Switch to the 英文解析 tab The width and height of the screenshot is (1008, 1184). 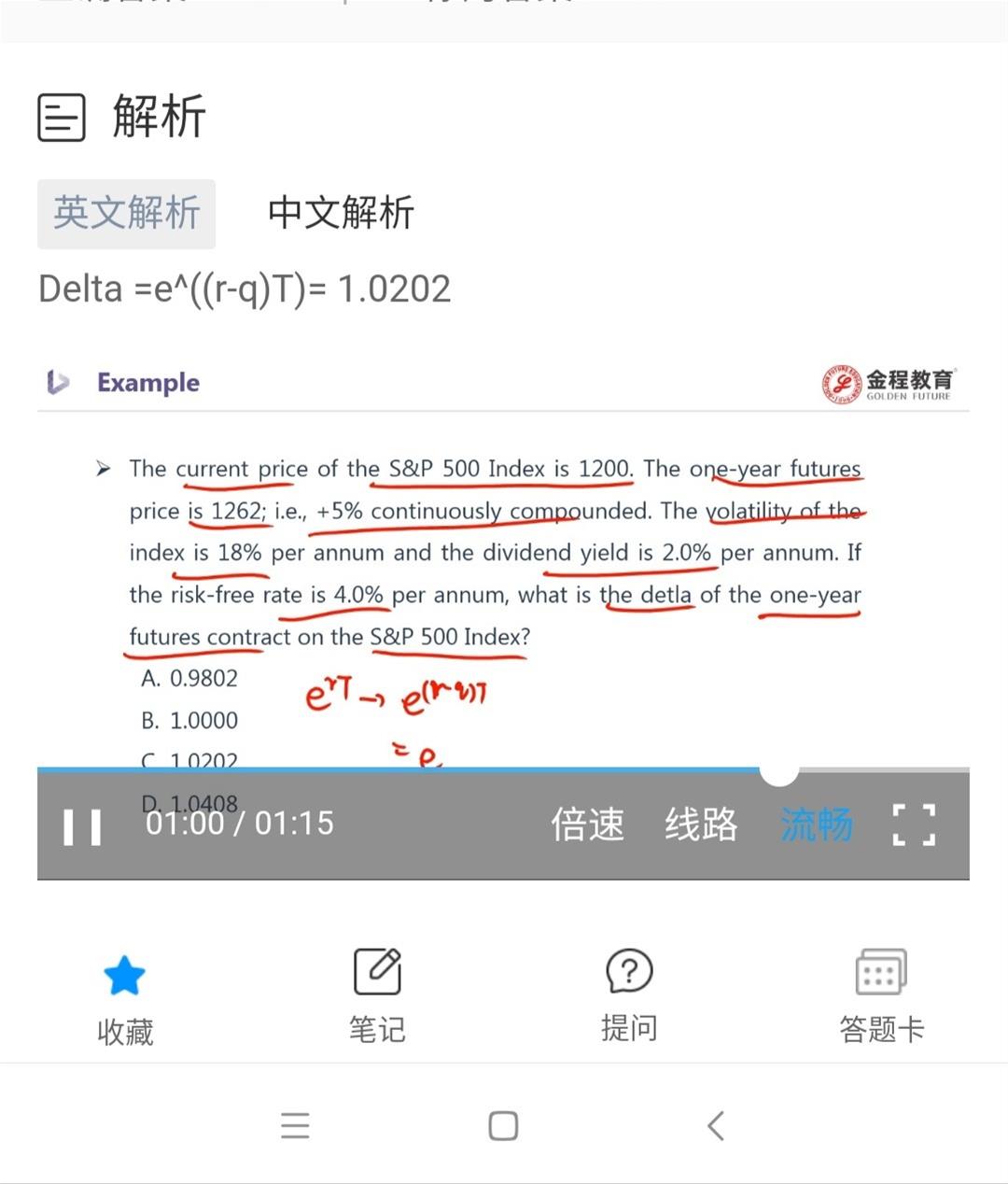(126, 214)
